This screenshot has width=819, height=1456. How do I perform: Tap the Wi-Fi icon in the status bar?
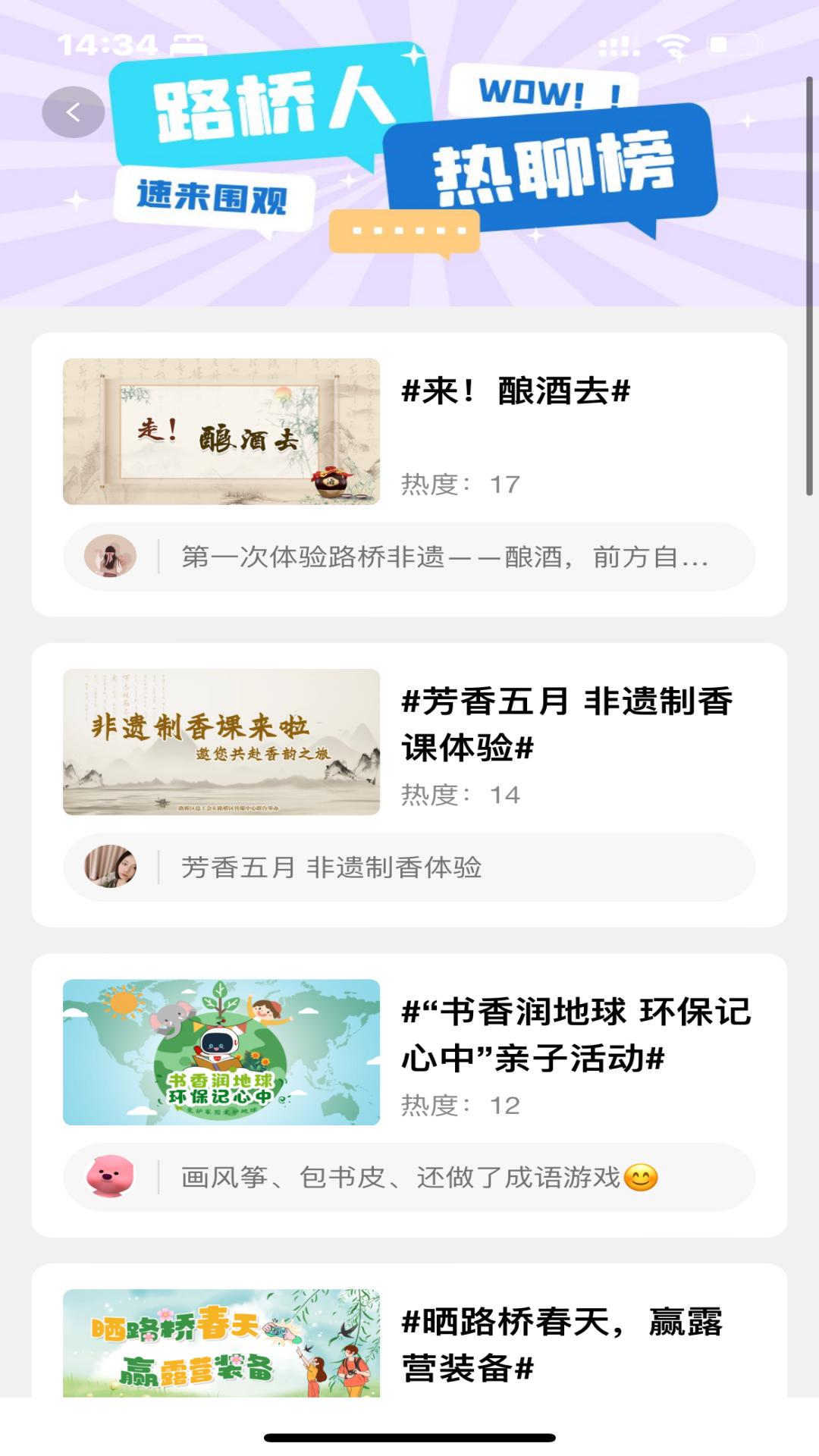tap(670, 47)
